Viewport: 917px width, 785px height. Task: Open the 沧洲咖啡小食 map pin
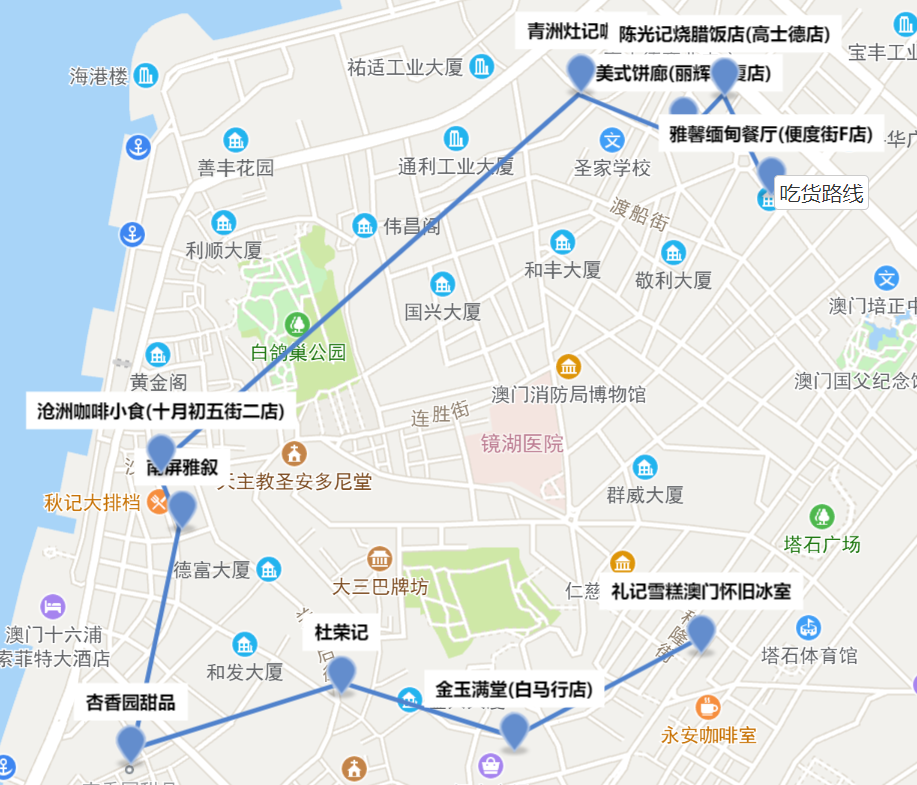tap(161, 452)
